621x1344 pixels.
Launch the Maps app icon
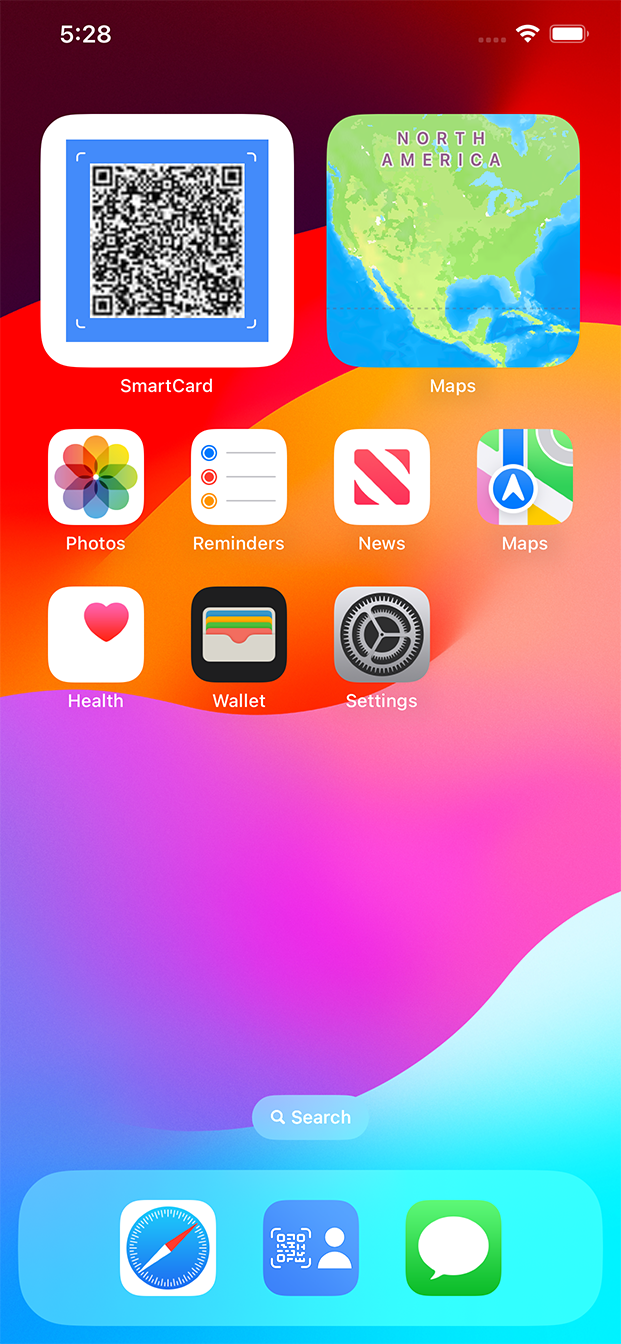point(525,477)
